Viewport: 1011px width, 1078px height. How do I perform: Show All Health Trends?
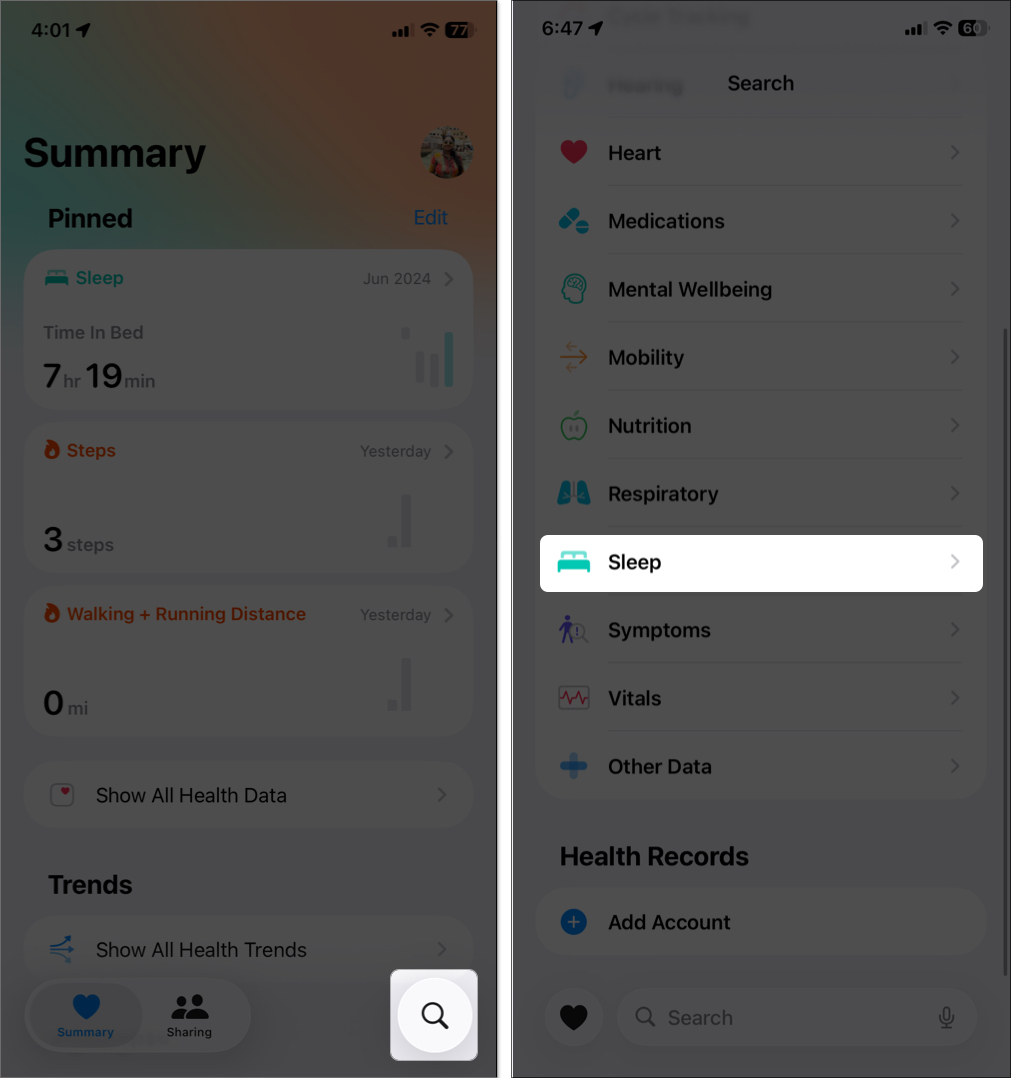[248, 949]
